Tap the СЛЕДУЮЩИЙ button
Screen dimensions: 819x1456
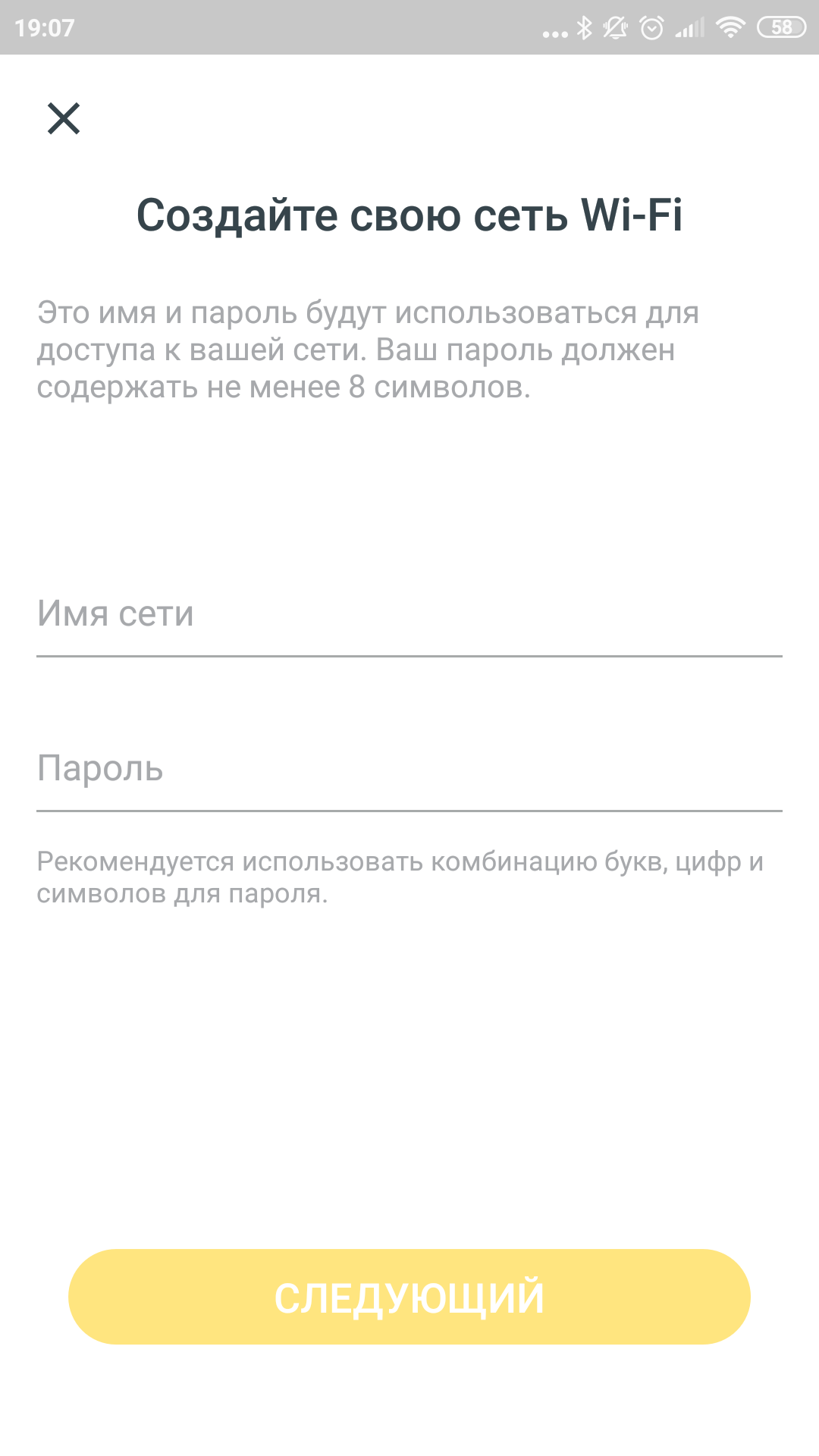409,1297
